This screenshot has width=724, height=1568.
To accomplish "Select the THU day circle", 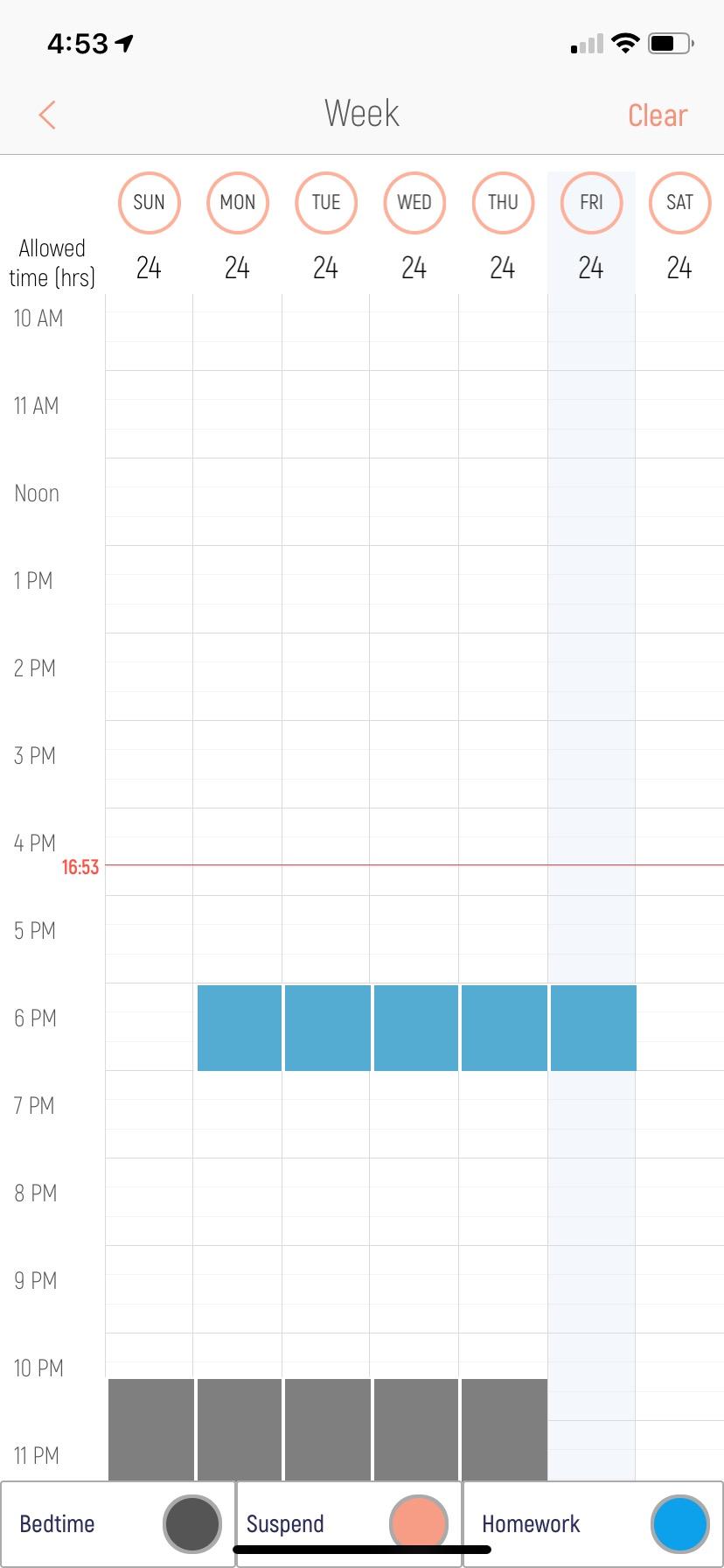I will 503,203.
